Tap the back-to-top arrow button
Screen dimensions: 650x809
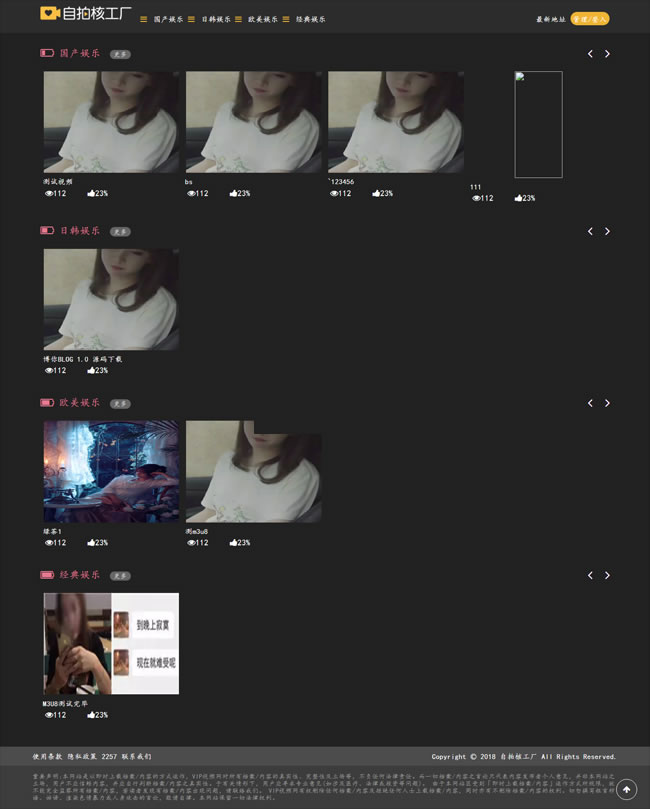pos(626,789)
